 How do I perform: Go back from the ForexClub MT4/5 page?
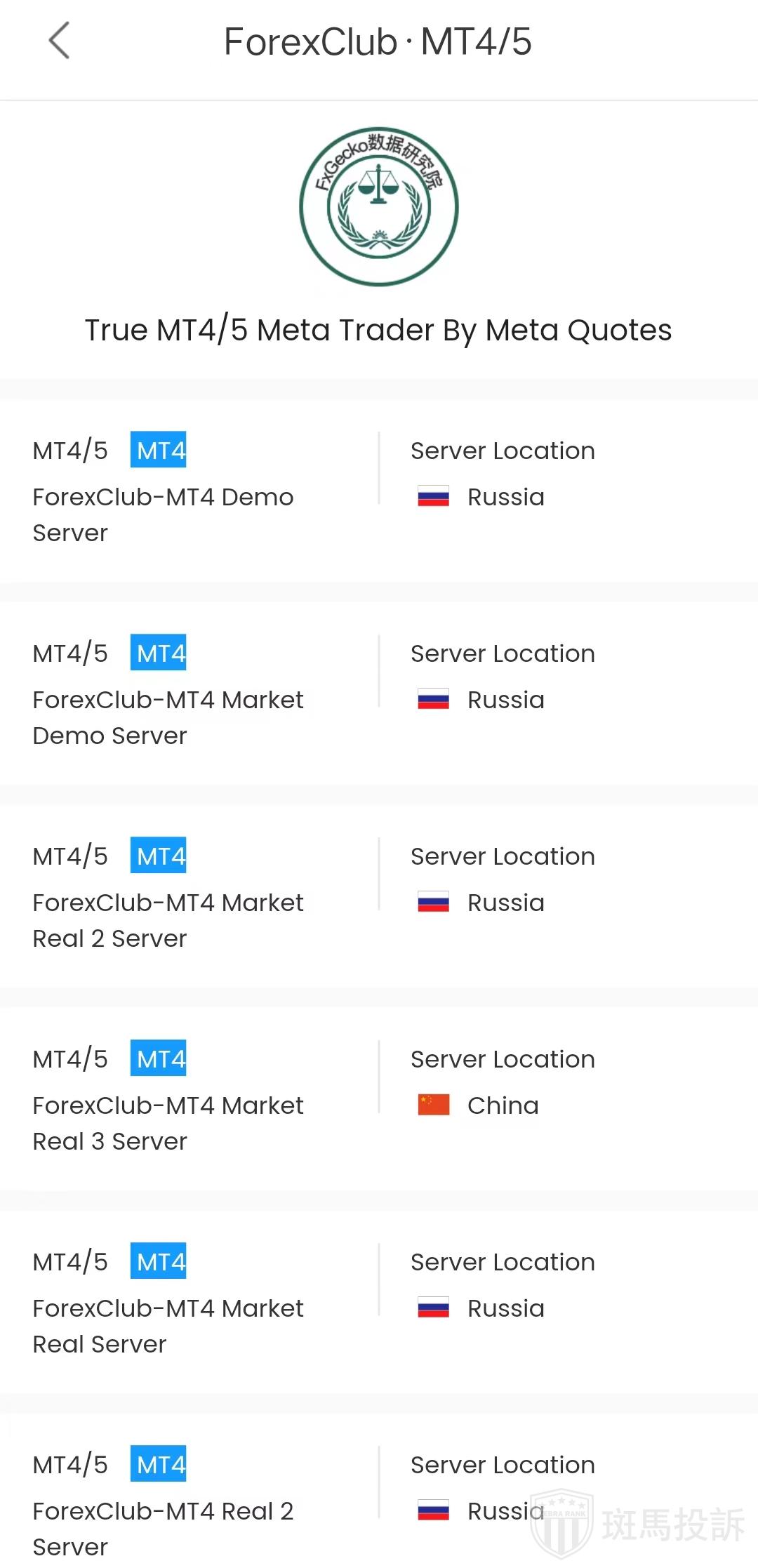point(60,41)
